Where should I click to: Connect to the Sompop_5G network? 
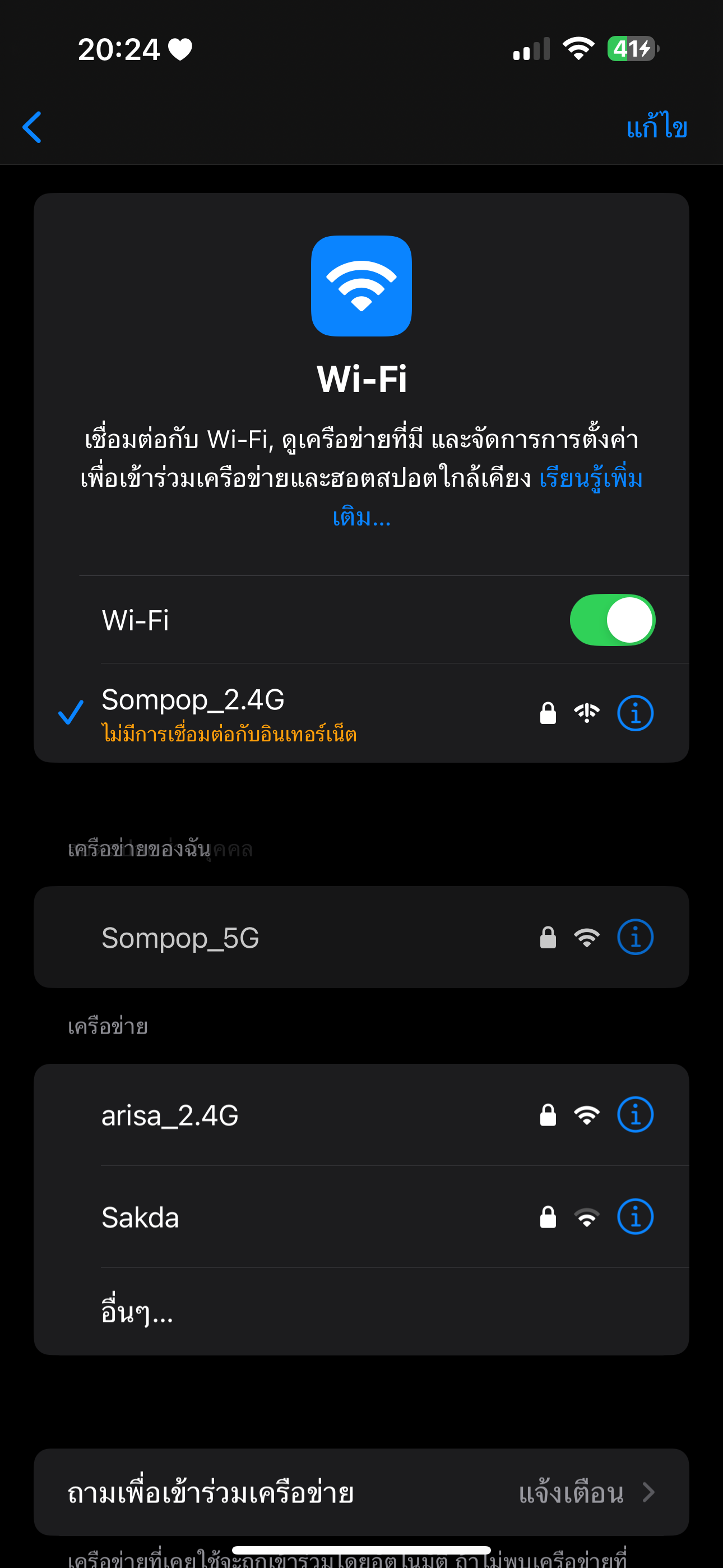pos(361,937)
